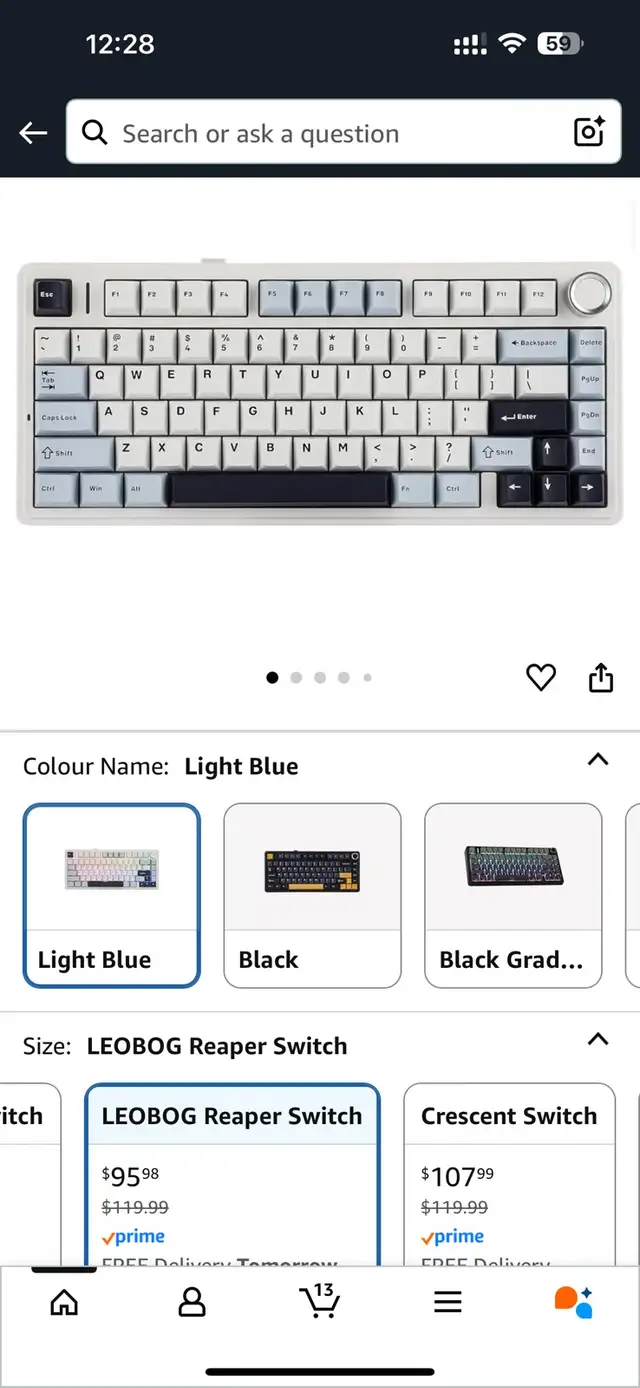
Task: Launch the AI shopping assistant chat
Action: [x=574, y=1302]
